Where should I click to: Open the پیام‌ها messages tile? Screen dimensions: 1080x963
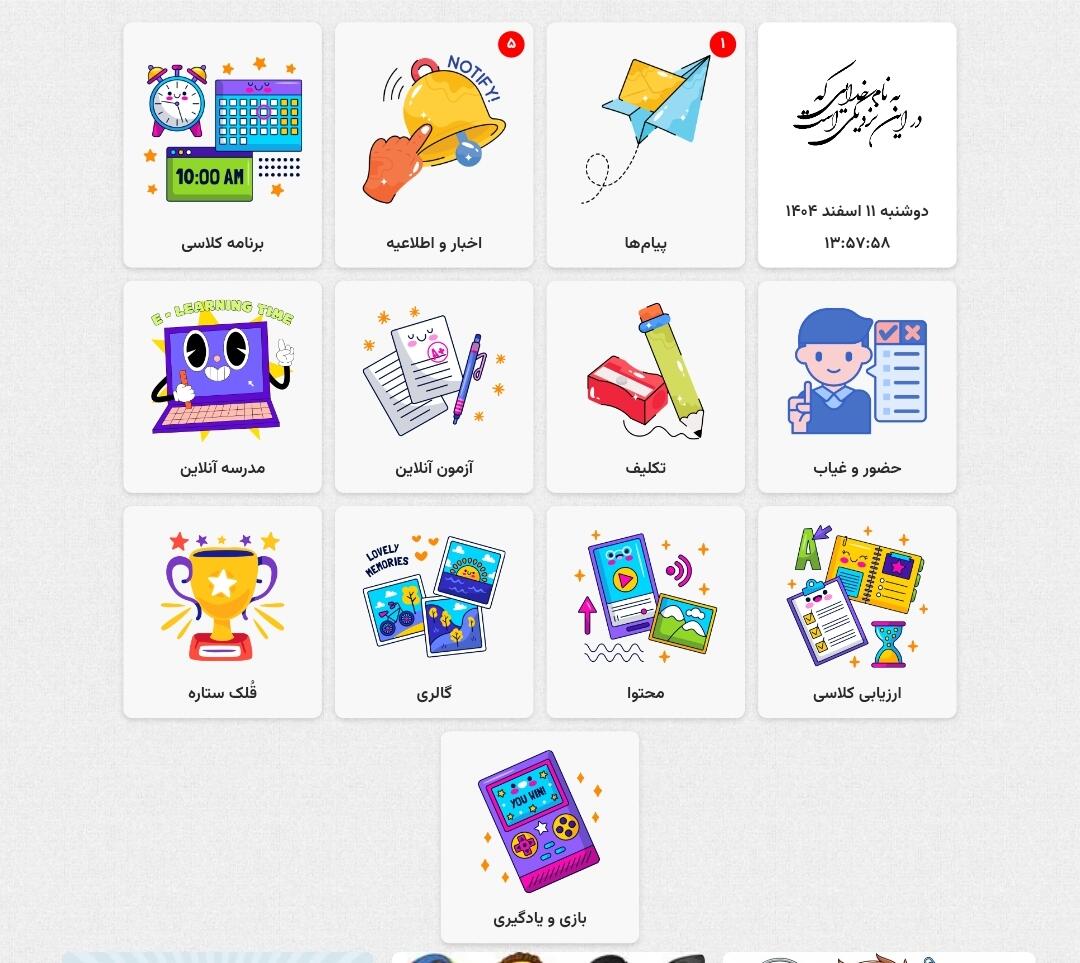645,145
